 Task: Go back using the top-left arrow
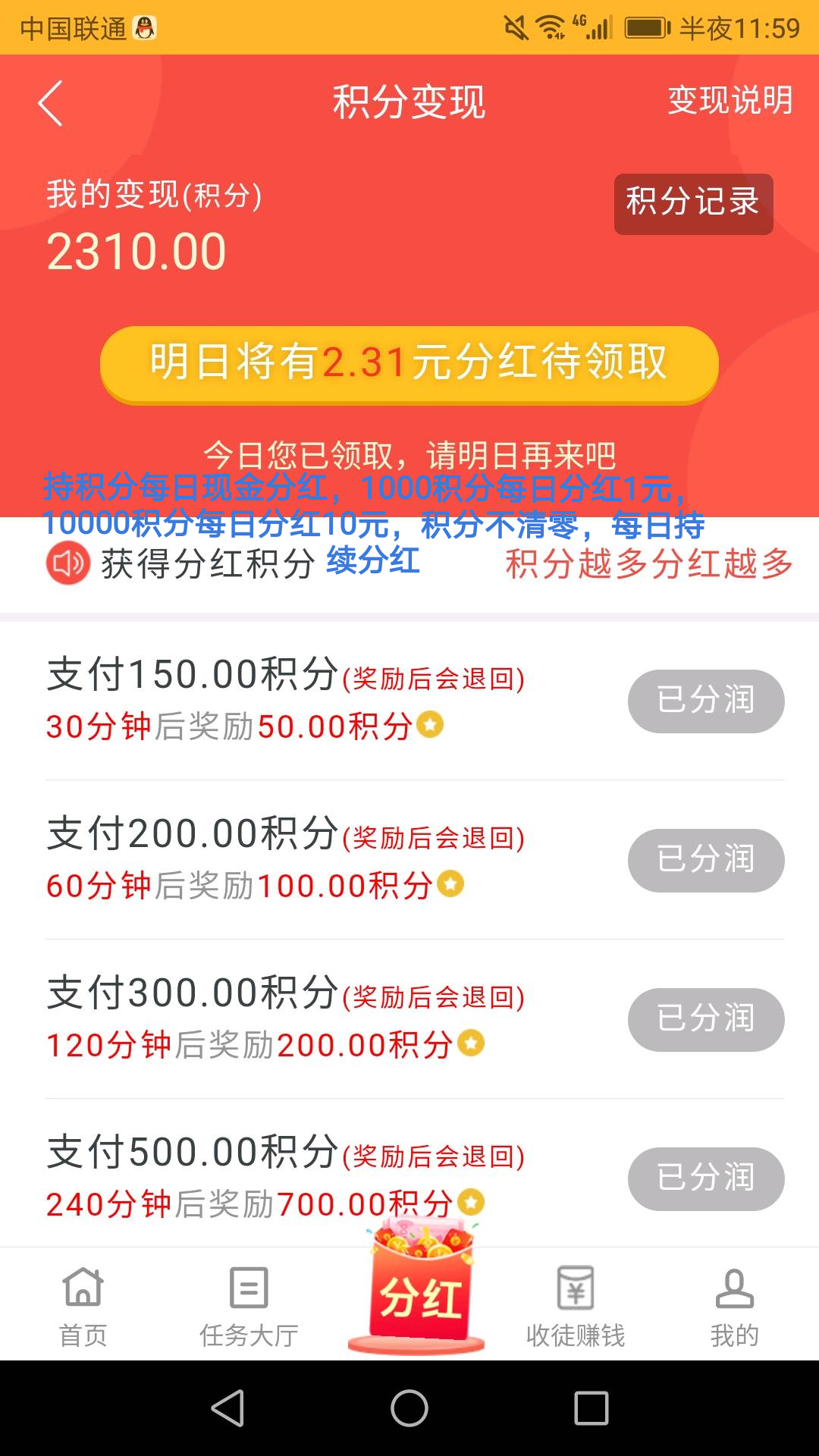(50, 103)
